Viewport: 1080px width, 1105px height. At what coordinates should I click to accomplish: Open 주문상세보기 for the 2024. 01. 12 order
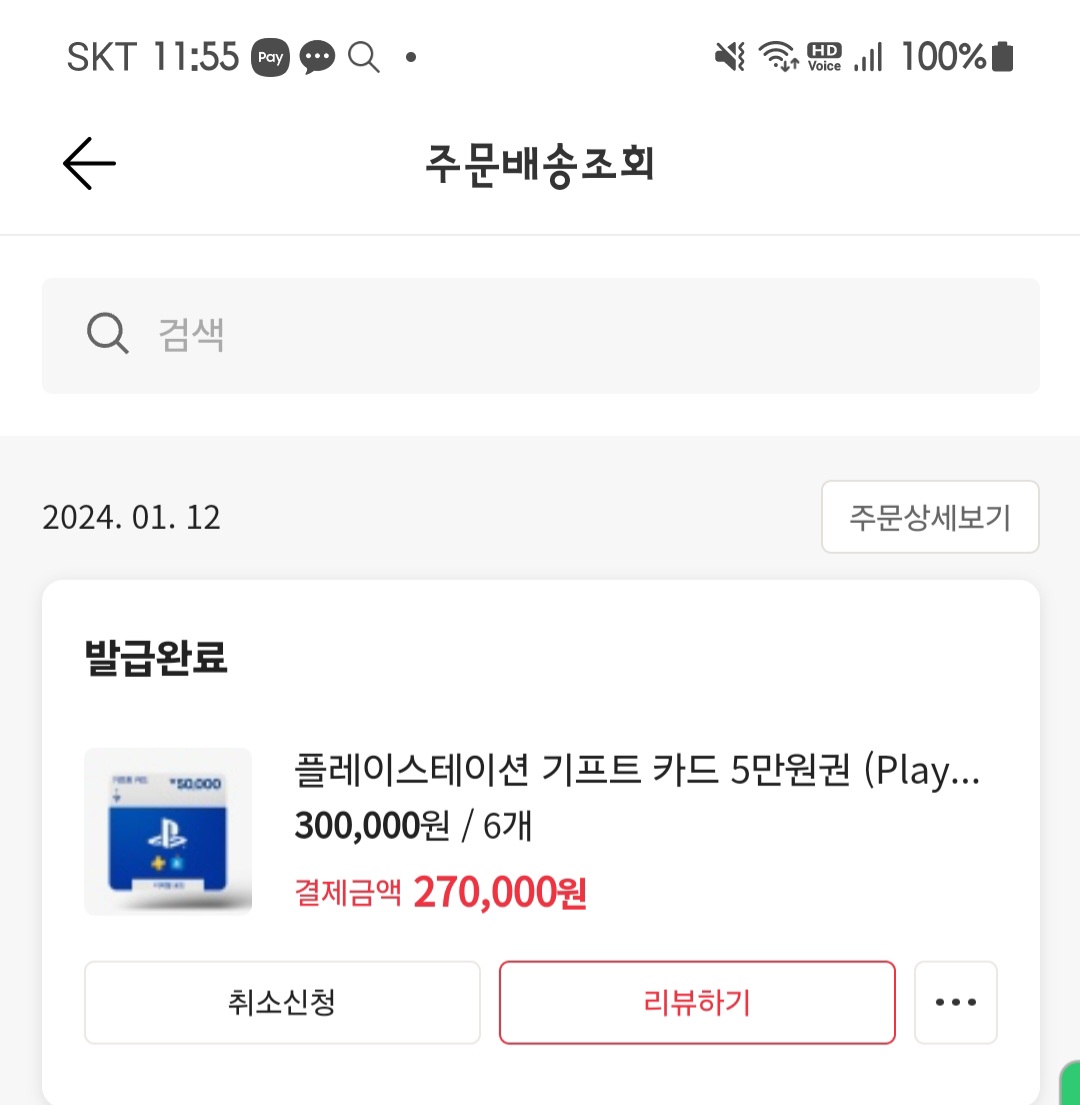tap(930, 517)
